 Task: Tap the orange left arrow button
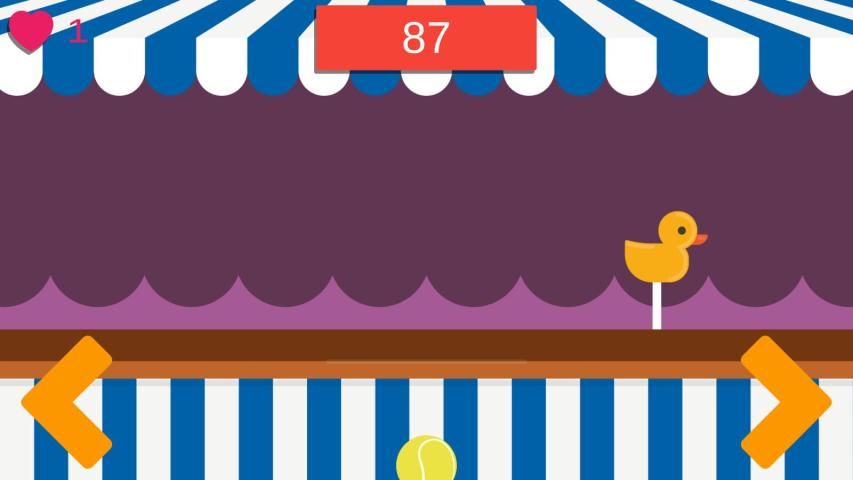pos(66,402)
